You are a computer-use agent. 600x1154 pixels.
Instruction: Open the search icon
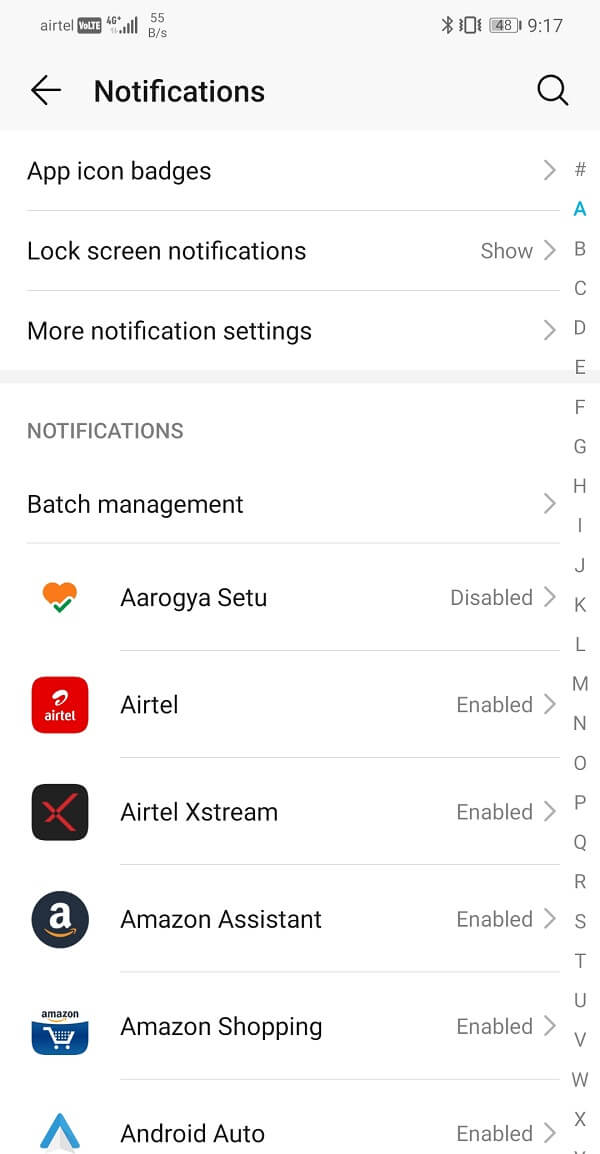pyautogui.click(x=552, y=91)
